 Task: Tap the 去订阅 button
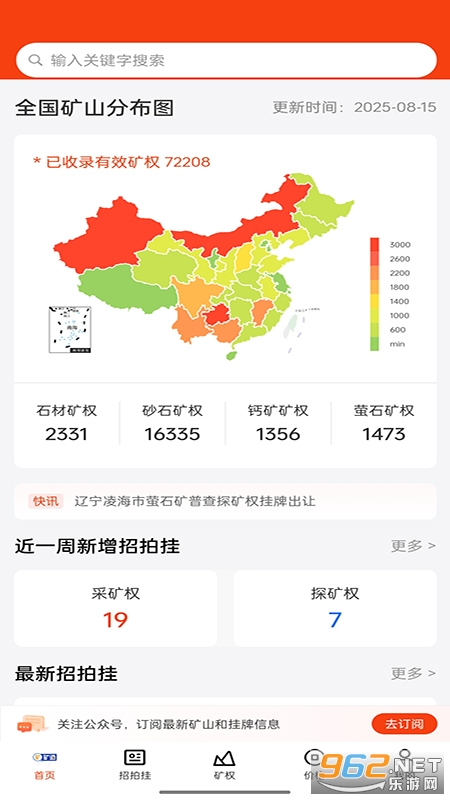[x=405, y=723]
